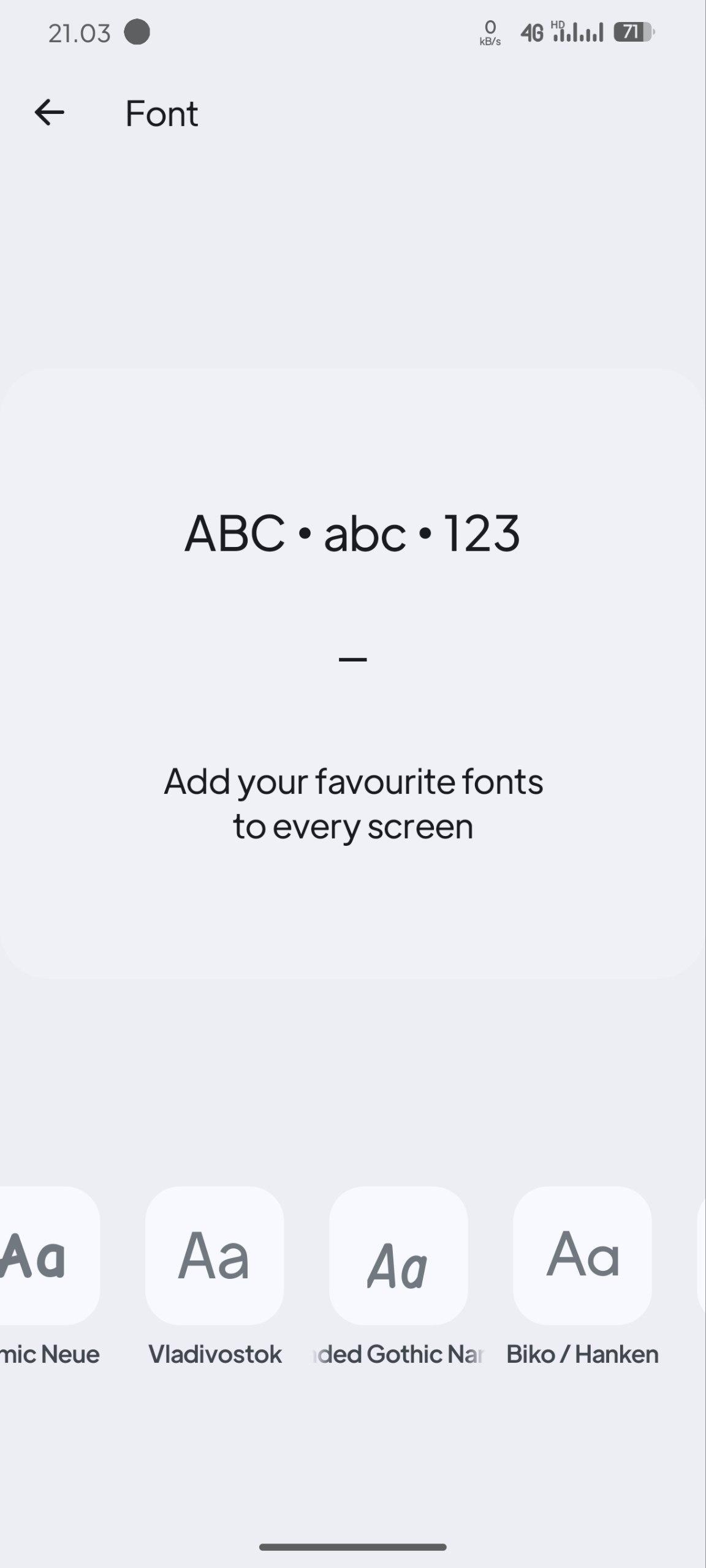The width and height of the screenshot is (706, 1568).
Task: Go back from the Font screen
Action: (50, 113)
